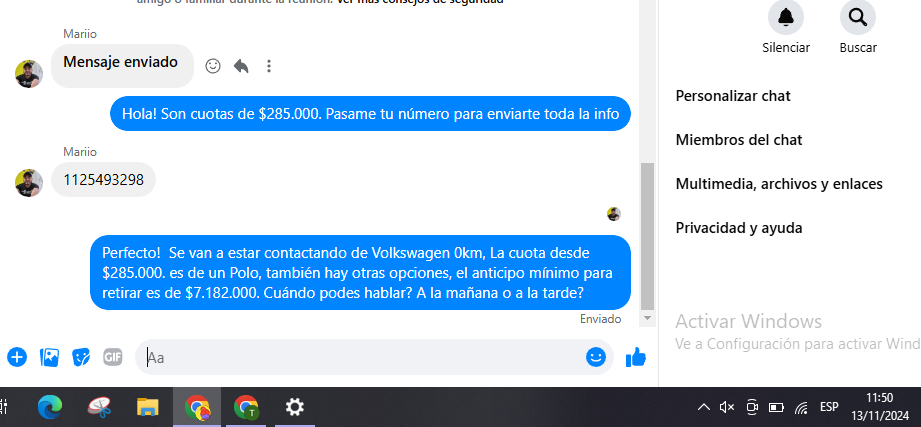Attach a photo or file

point(49,357)
